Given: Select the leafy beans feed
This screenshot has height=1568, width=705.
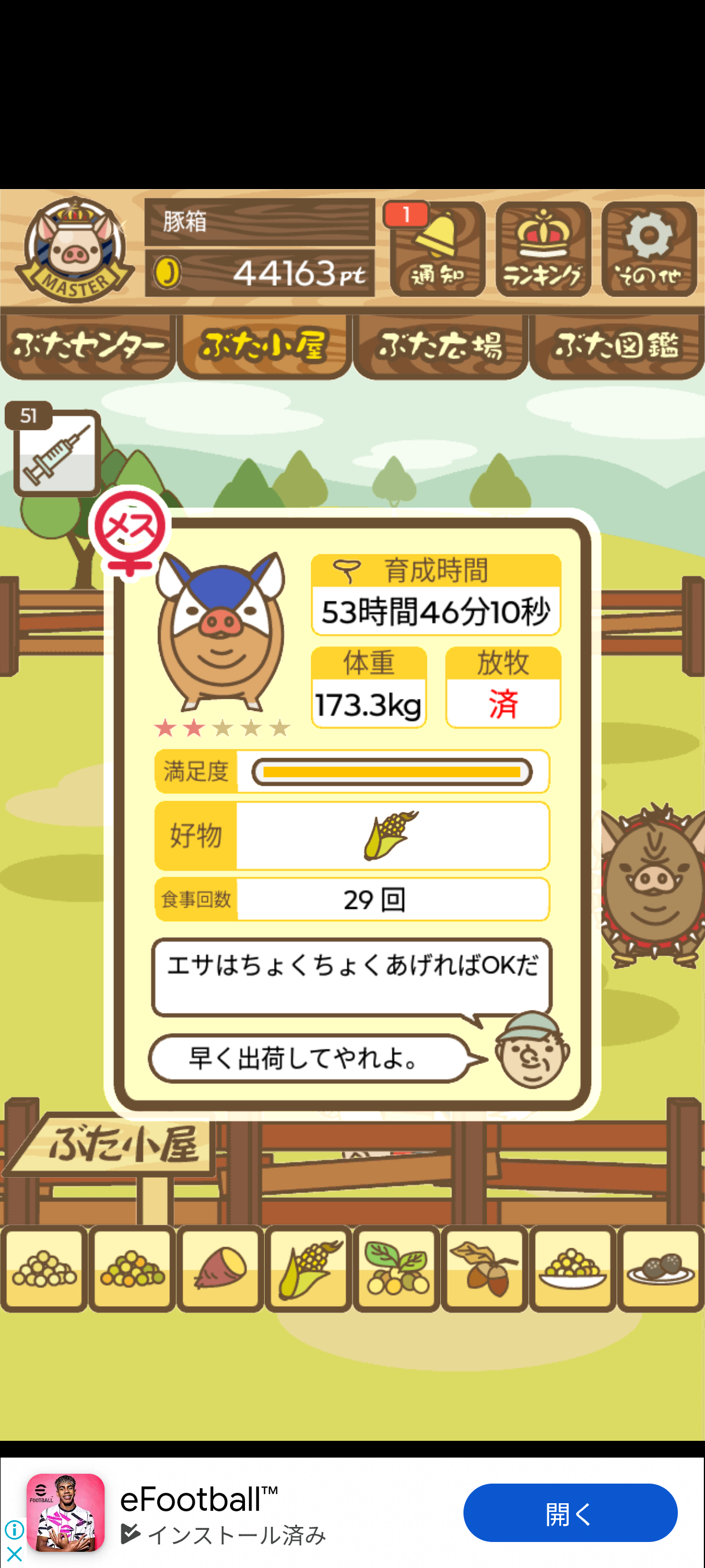Looking at the screenshot, I should [396, 1269].
